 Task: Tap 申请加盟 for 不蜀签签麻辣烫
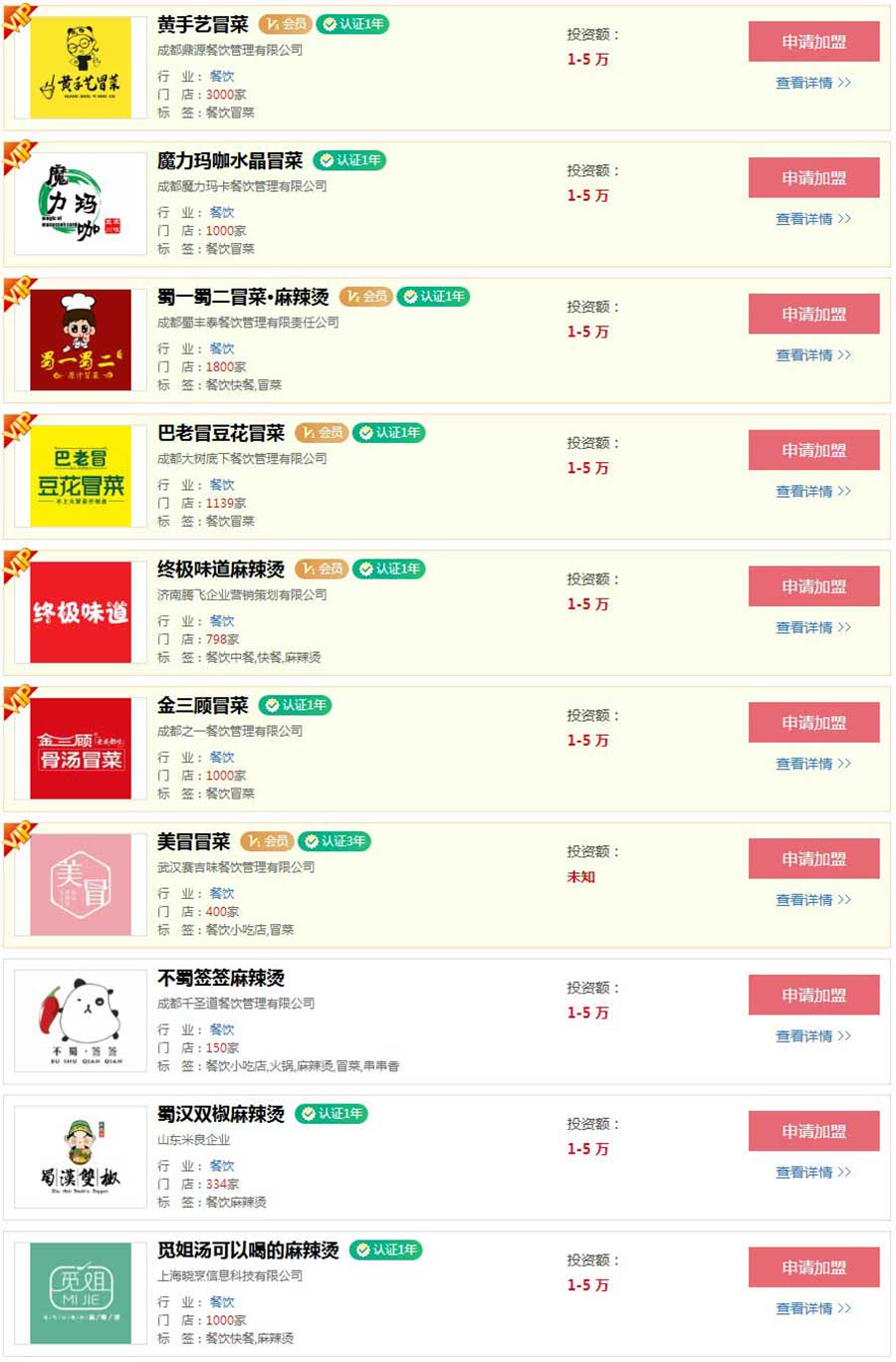[813, 996]
